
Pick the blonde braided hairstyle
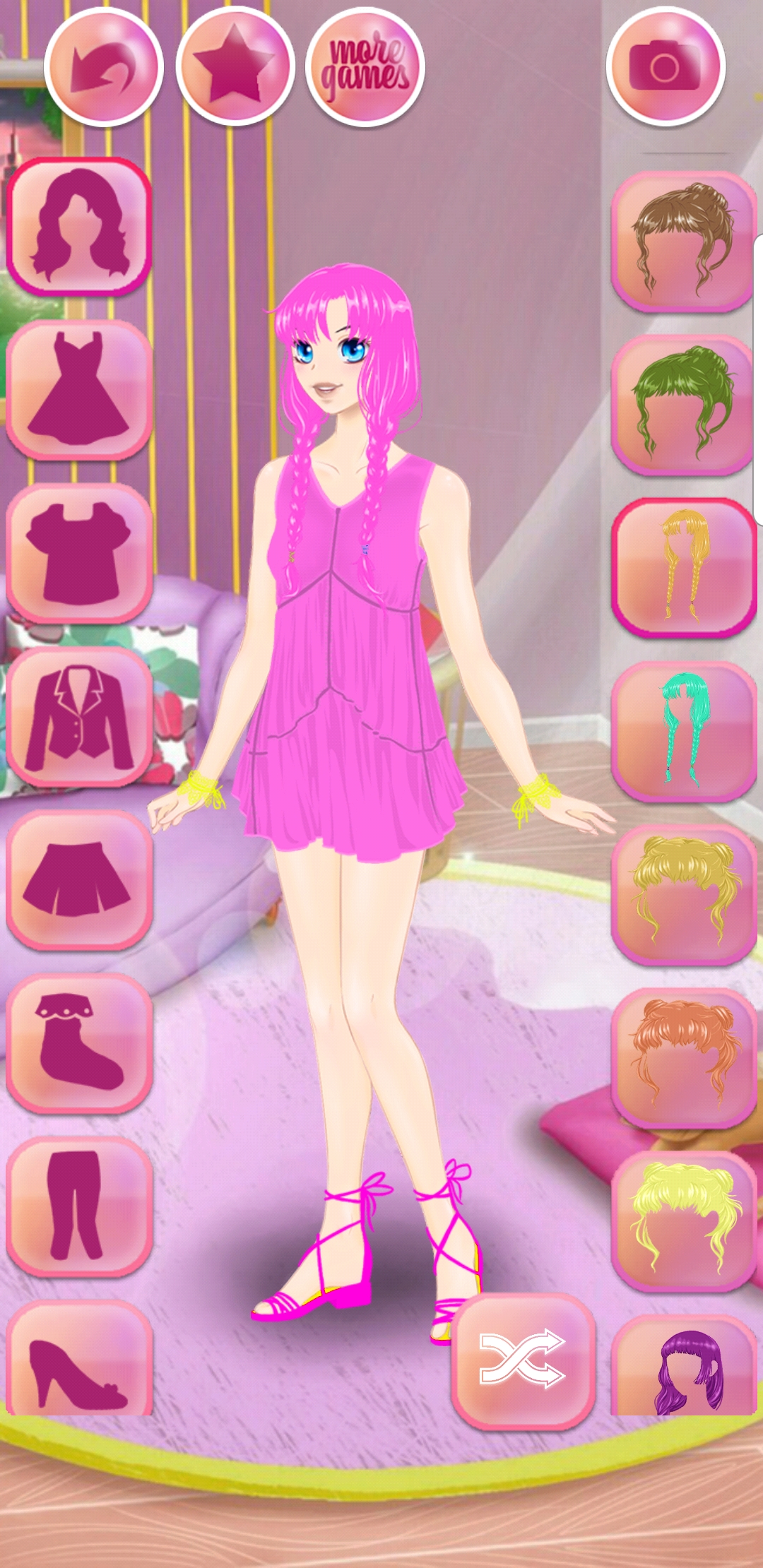click(x=684, y=568)
